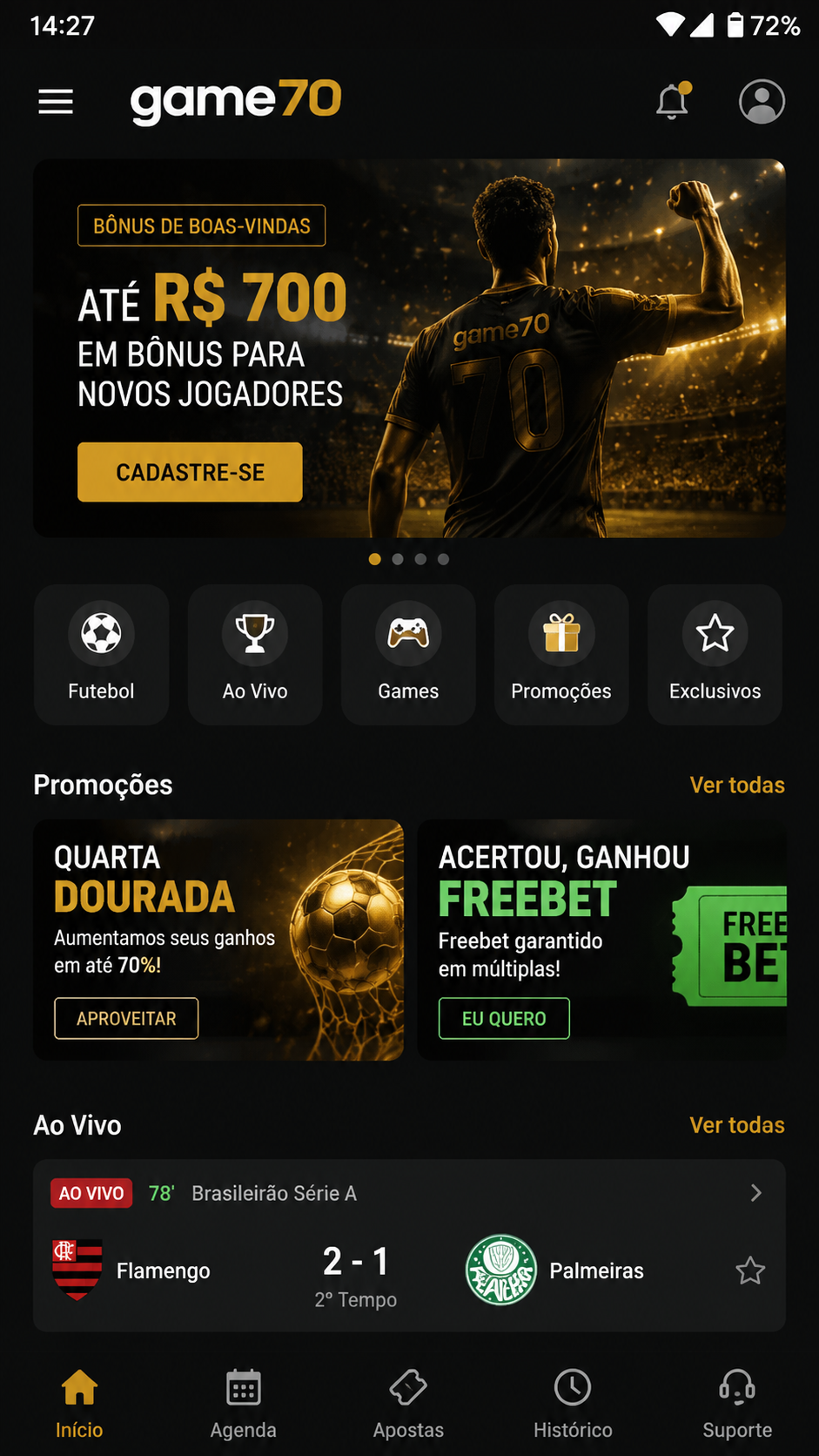Image resolution: width=819 pixels, height=1456 pixels.
Task: Open the hamburger menu
Action: [56, 102]
